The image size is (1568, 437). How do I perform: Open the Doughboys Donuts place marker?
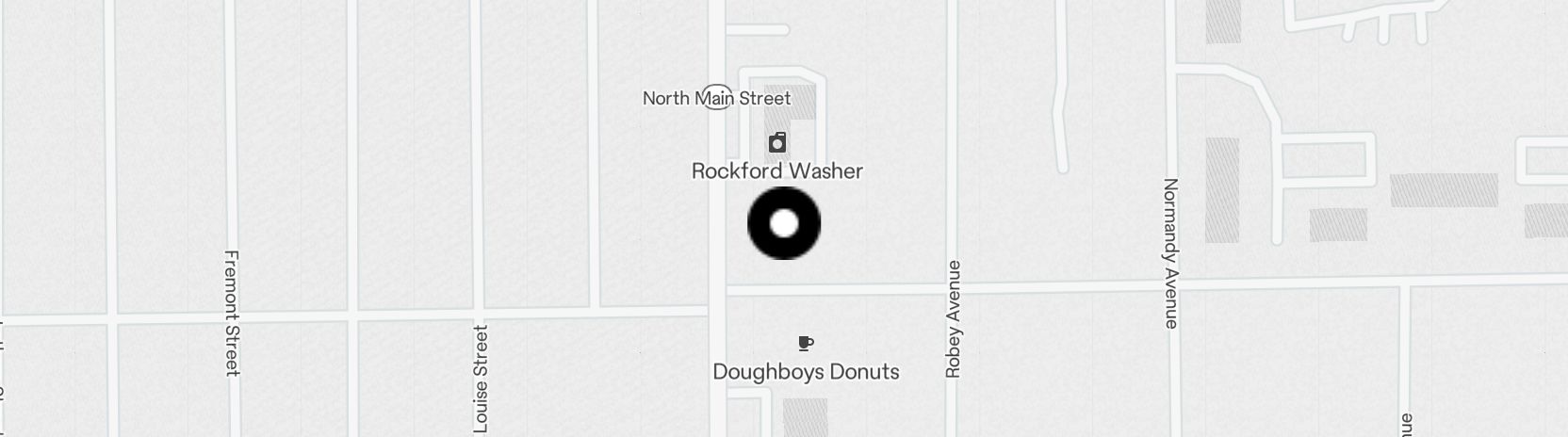pyautogui.click(x=806, y=344)
